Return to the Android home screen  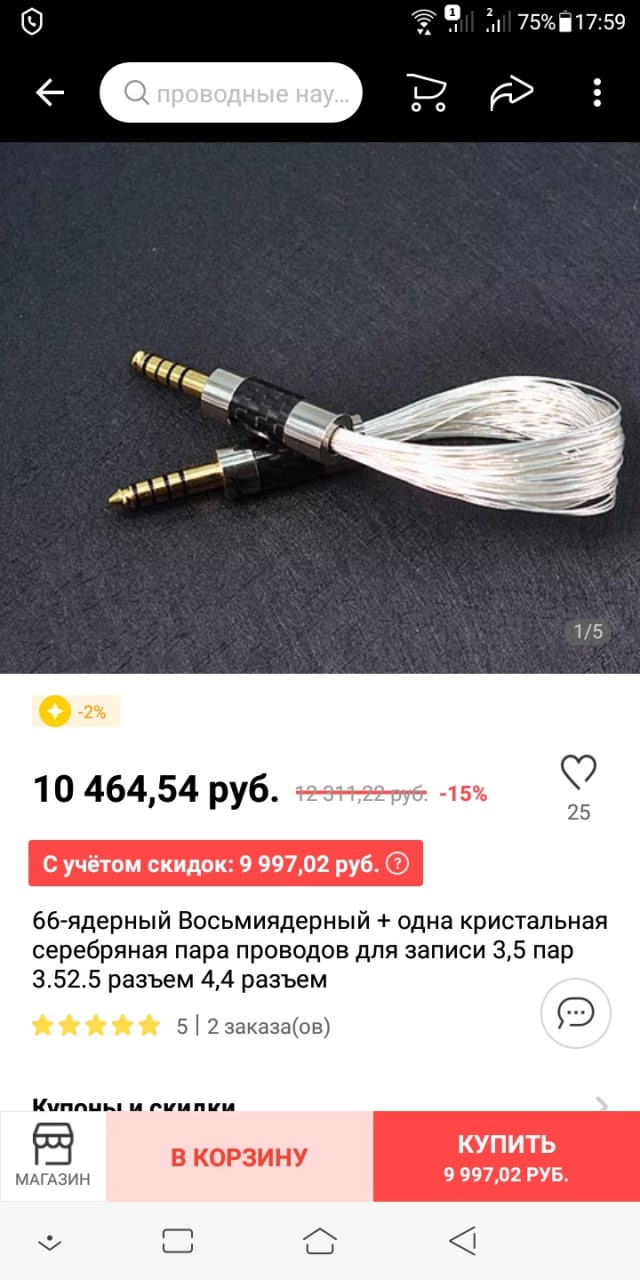[x=320, y=1242]
